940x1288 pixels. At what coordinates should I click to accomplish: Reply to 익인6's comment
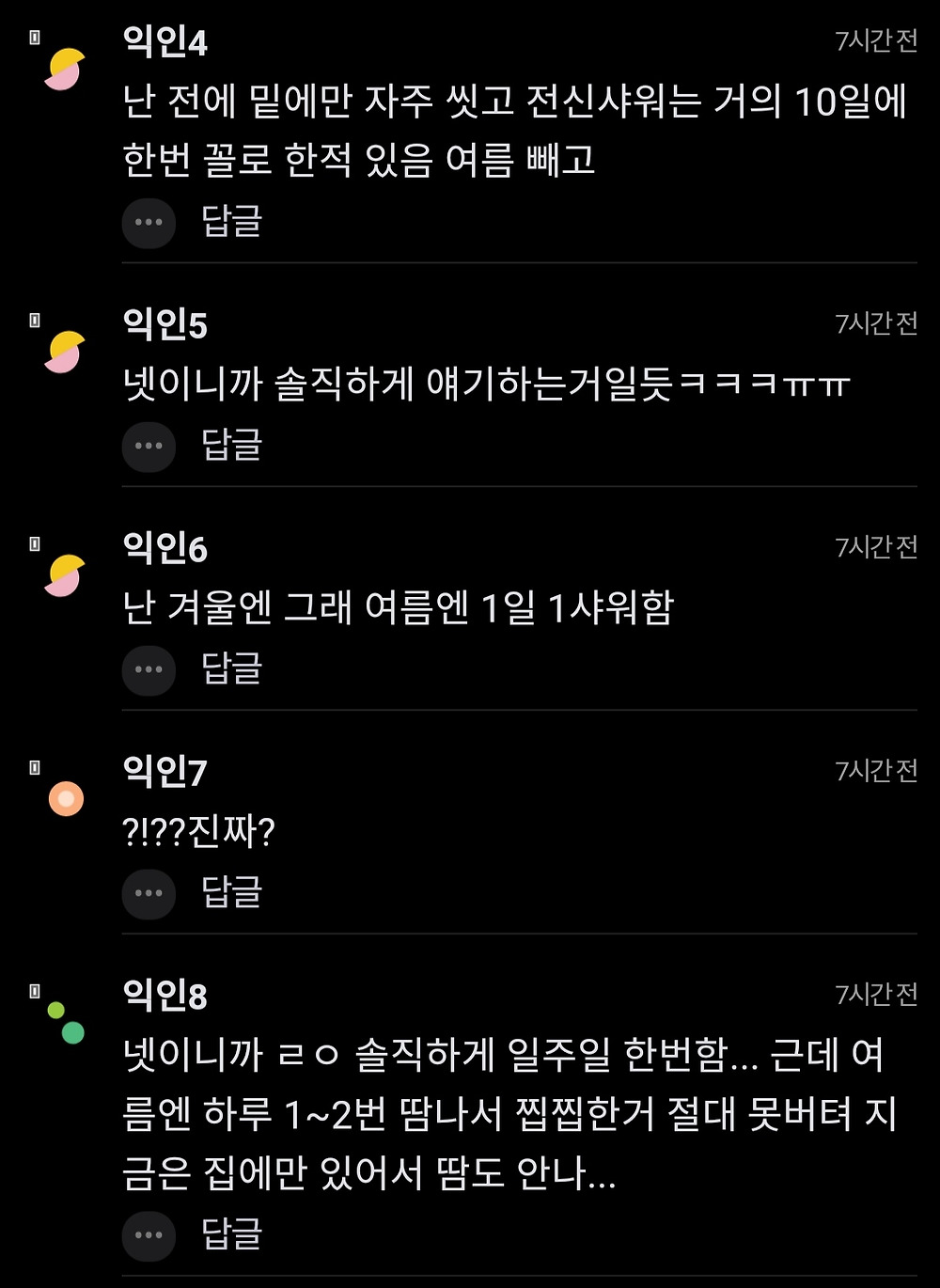[231, 668]
